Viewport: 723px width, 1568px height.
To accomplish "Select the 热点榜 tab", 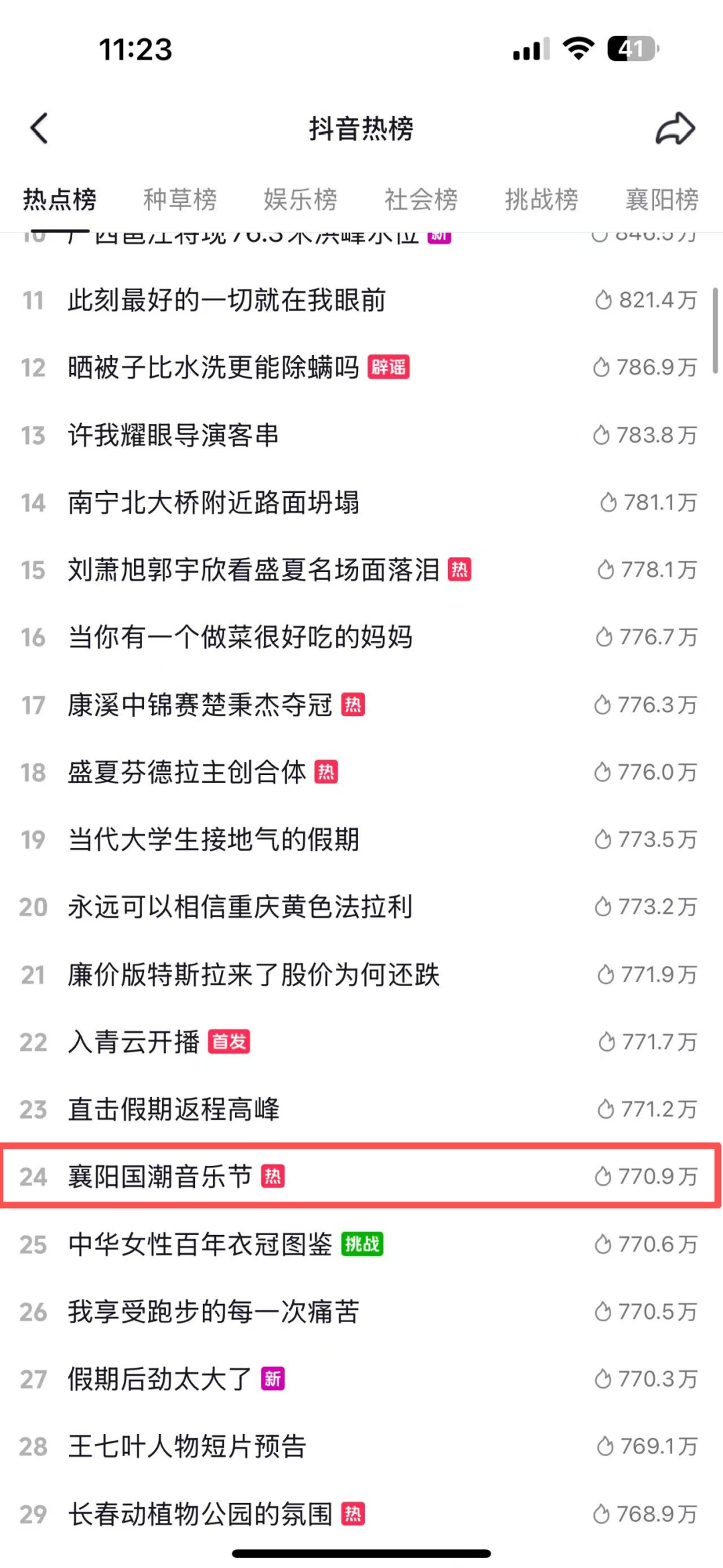I will point(60,200).
